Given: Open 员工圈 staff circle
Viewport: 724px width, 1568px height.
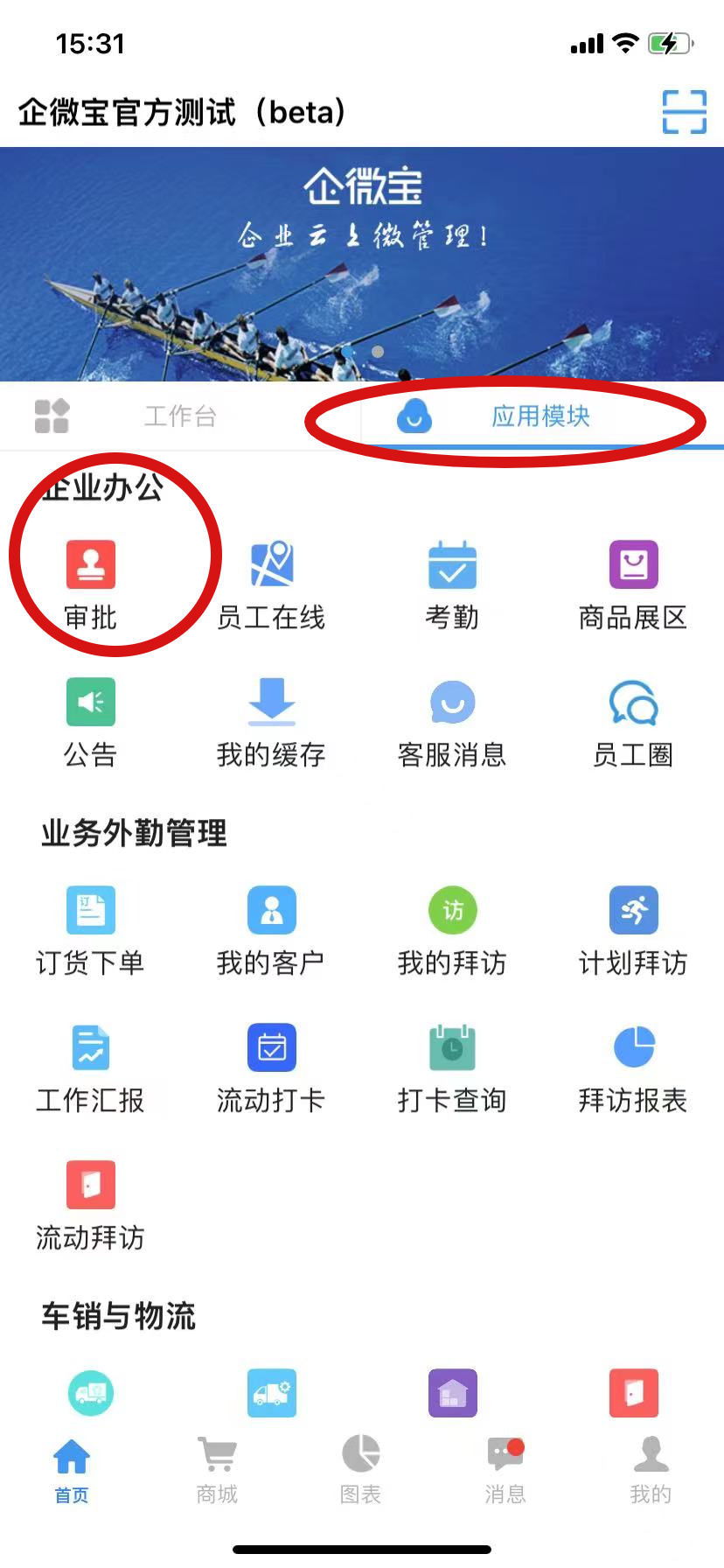Looking at the screenshot, I should click(x=633, y=721).
